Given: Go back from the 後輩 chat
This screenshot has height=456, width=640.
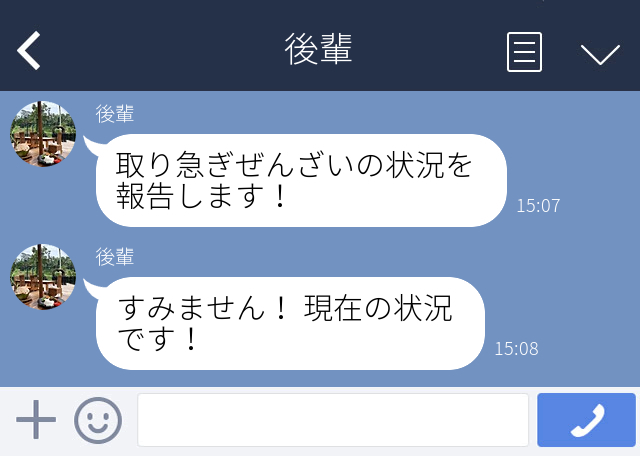Looking at the screenshot, I should 29,51.
